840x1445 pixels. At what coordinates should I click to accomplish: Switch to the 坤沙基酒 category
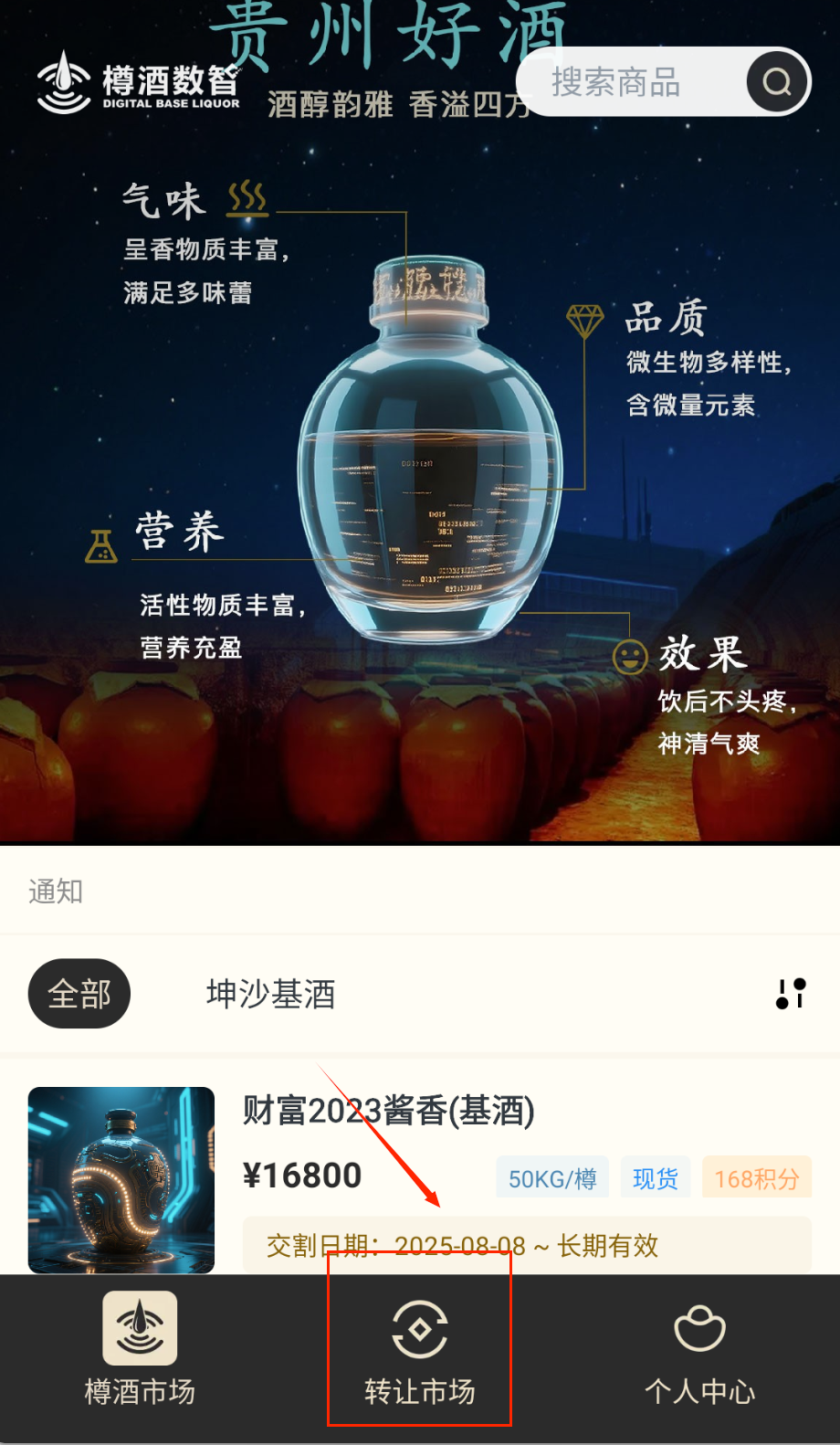coord(271,994)
